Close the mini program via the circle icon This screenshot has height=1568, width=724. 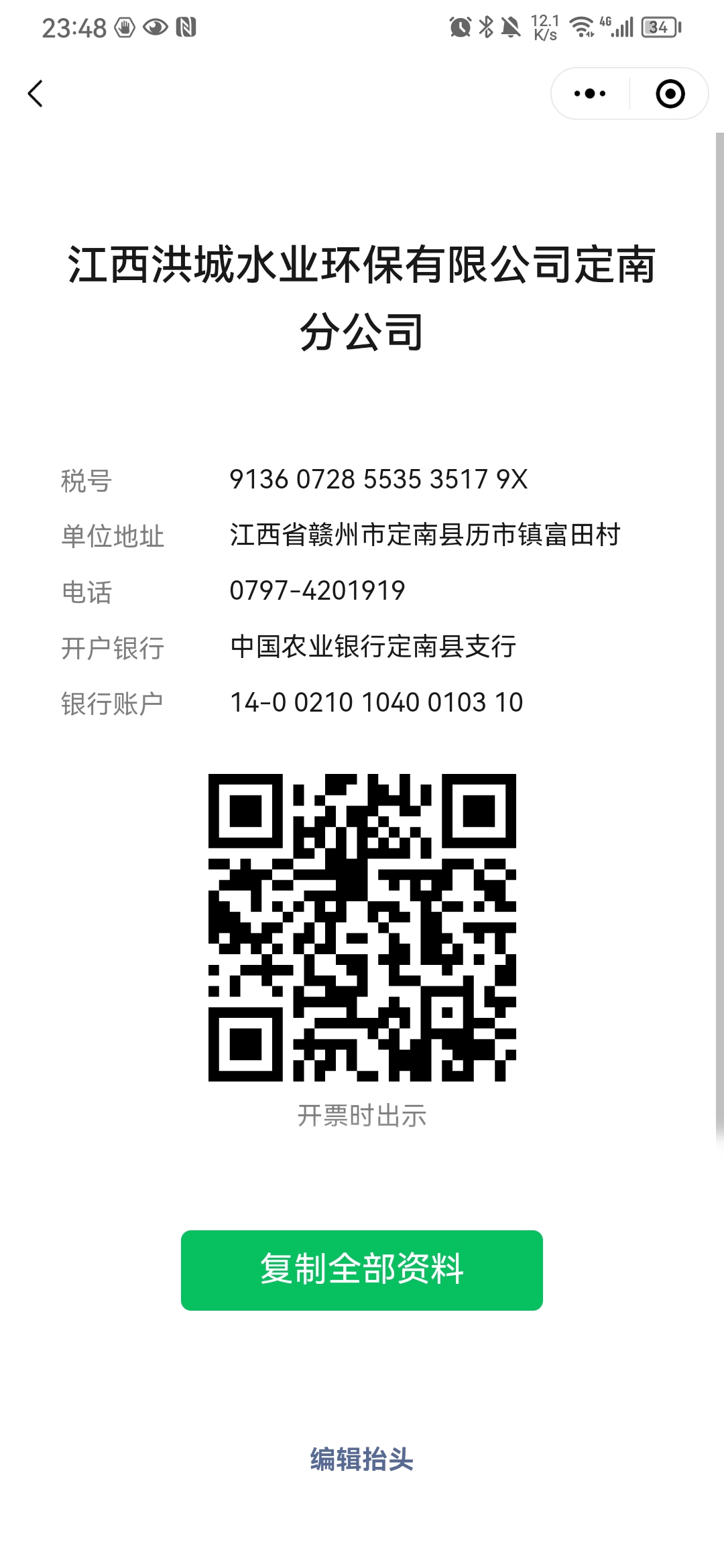tap(670, 94)
